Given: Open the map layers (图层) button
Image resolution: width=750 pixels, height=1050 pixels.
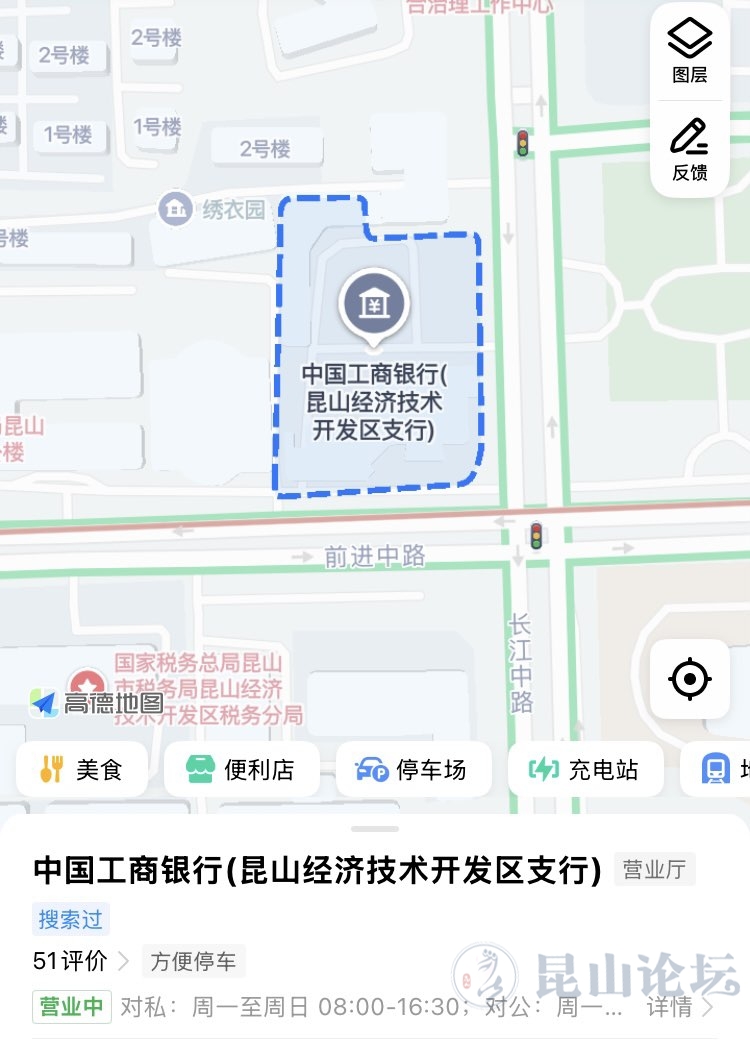Looking at the screenshot, I should [x=690, y=52].
